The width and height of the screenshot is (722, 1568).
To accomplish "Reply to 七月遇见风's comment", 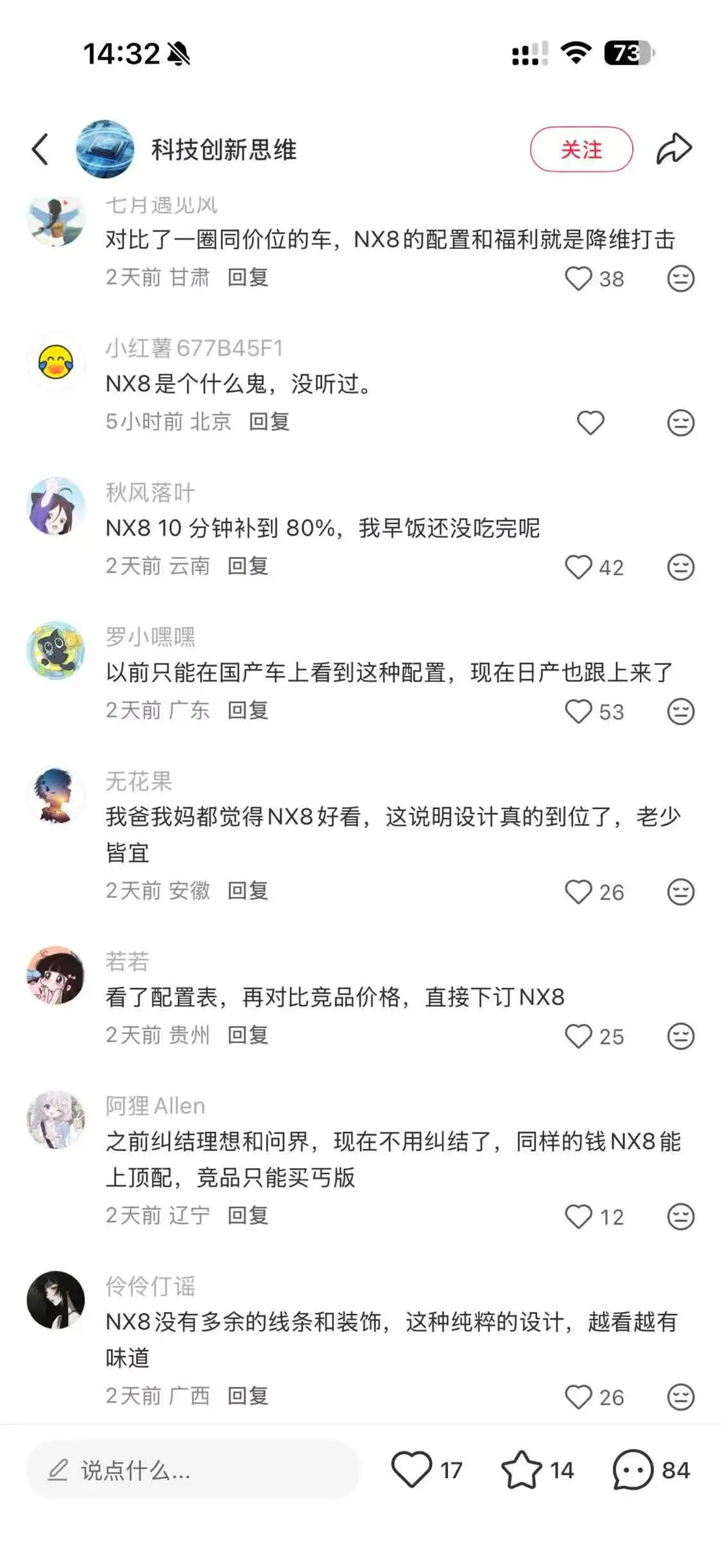I will point(248,277).
